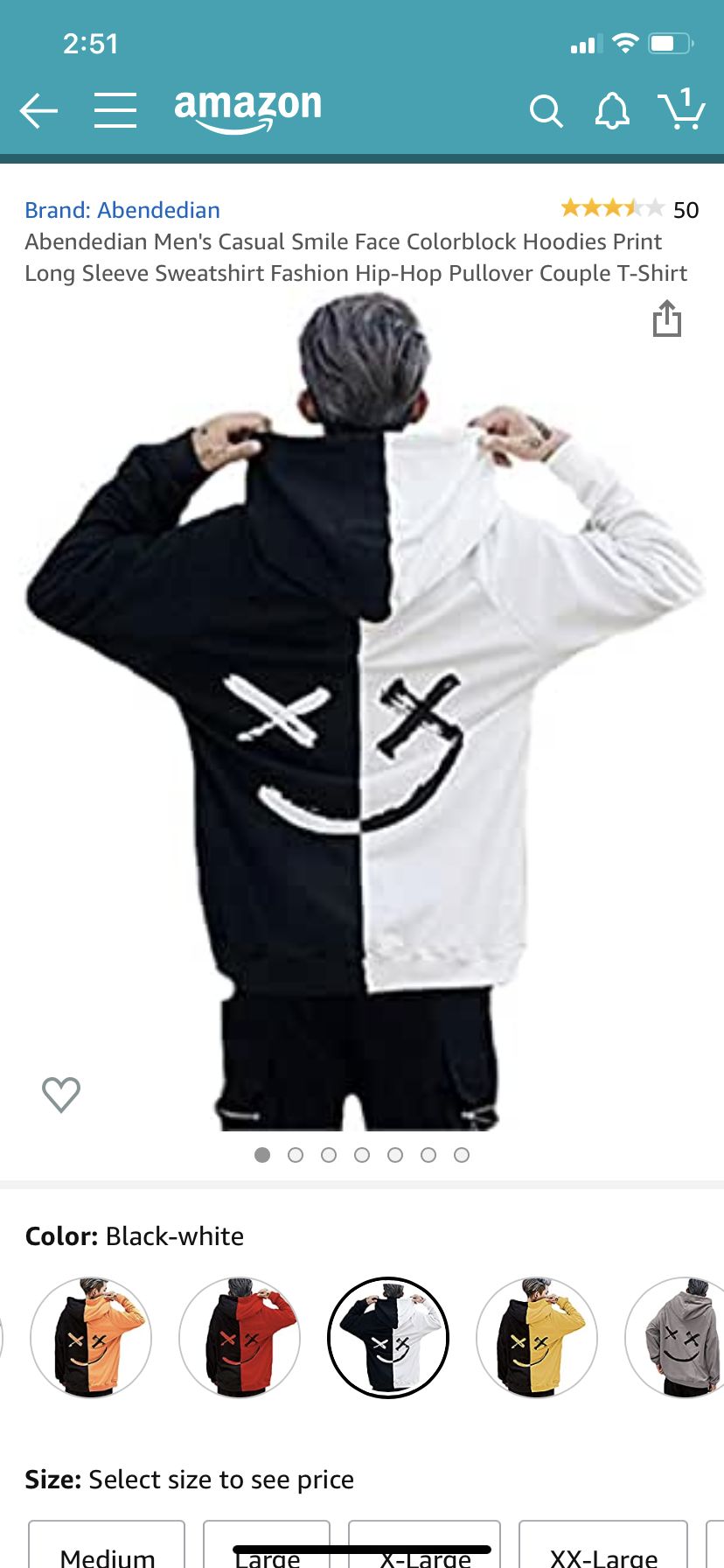
Task: Select the gray hoodie color swatch
Action: [x=675, y=1338]
